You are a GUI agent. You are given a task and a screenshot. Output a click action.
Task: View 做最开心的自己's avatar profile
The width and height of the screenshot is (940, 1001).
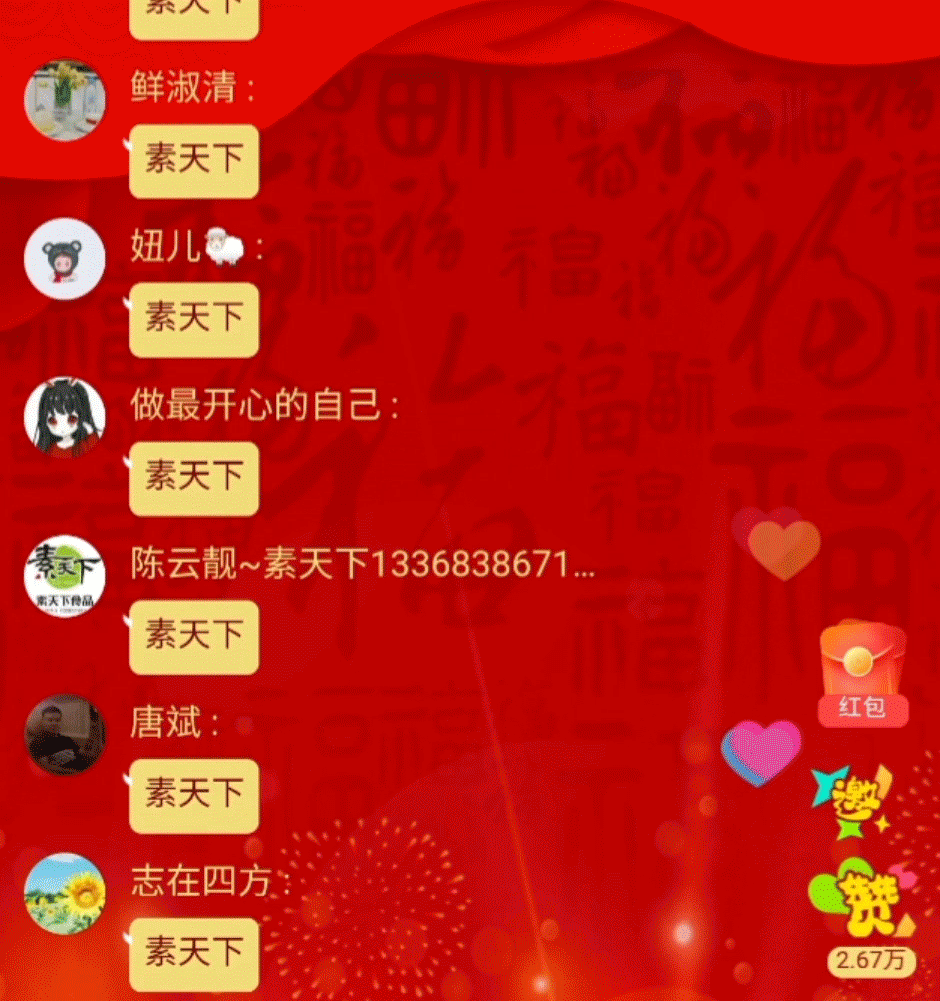[x=65, y=418]
